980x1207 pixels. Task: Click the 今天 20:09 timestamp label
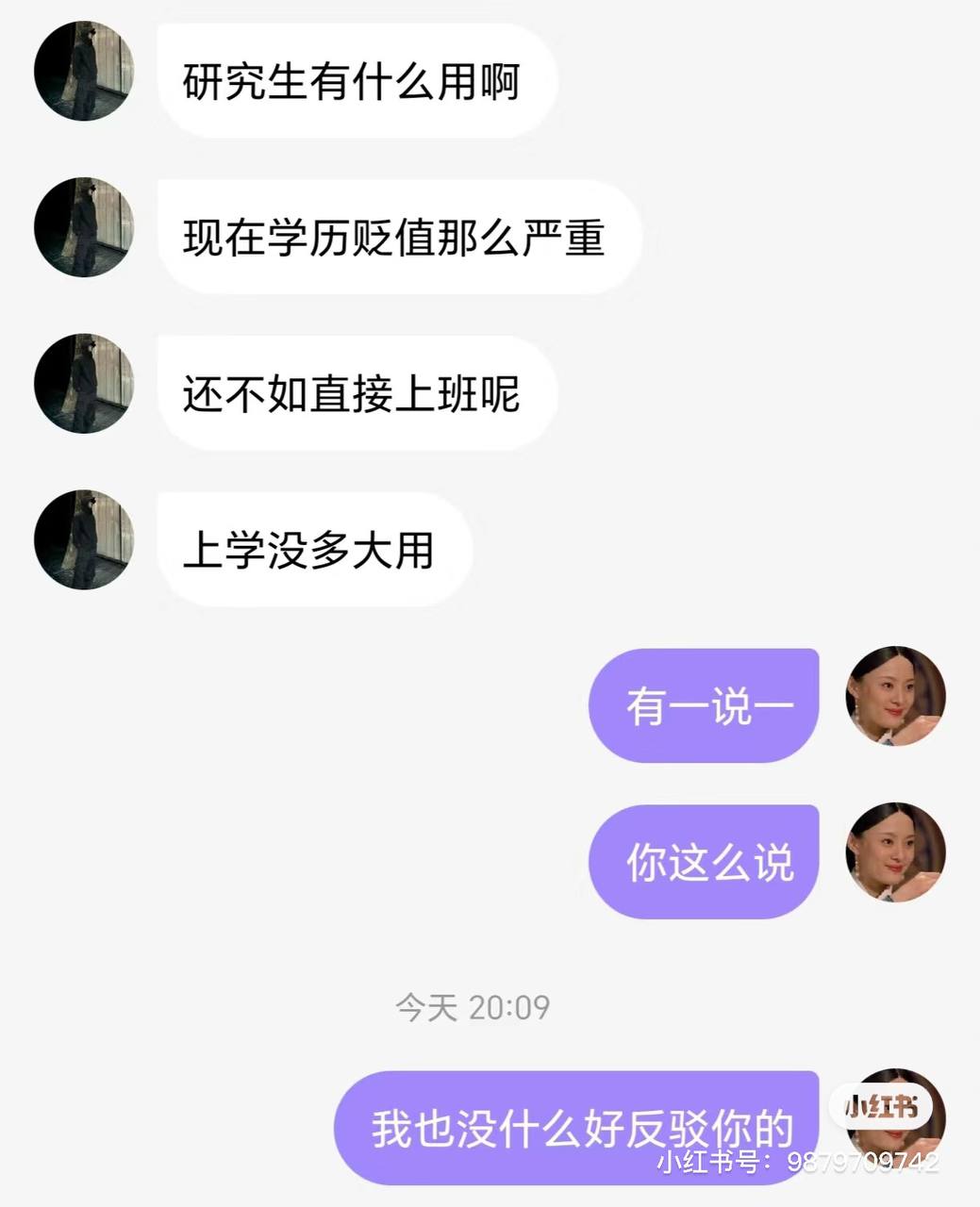(472, 1007)
